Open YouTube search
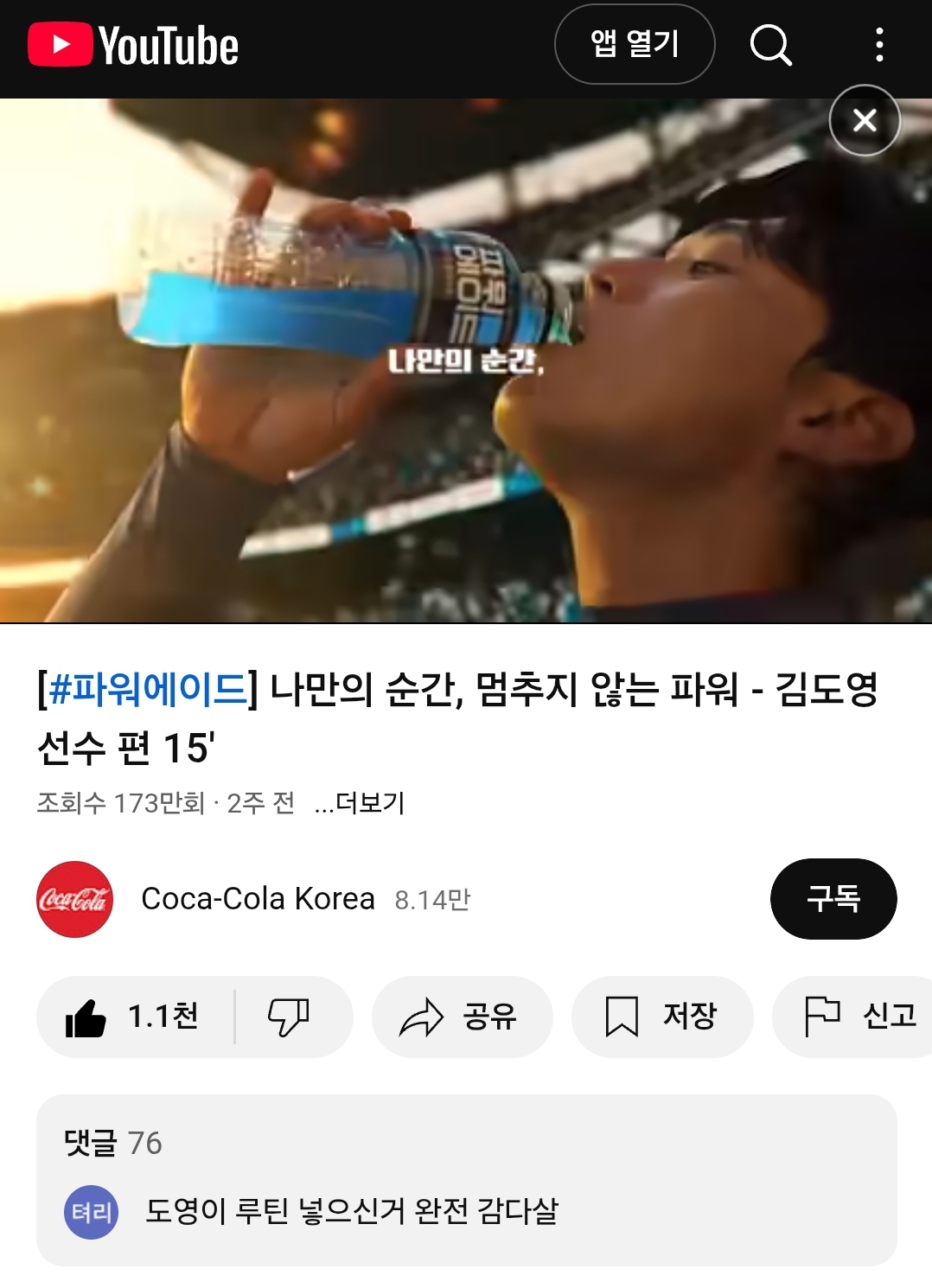This screenshot has width=932, height=1288. 770,44
